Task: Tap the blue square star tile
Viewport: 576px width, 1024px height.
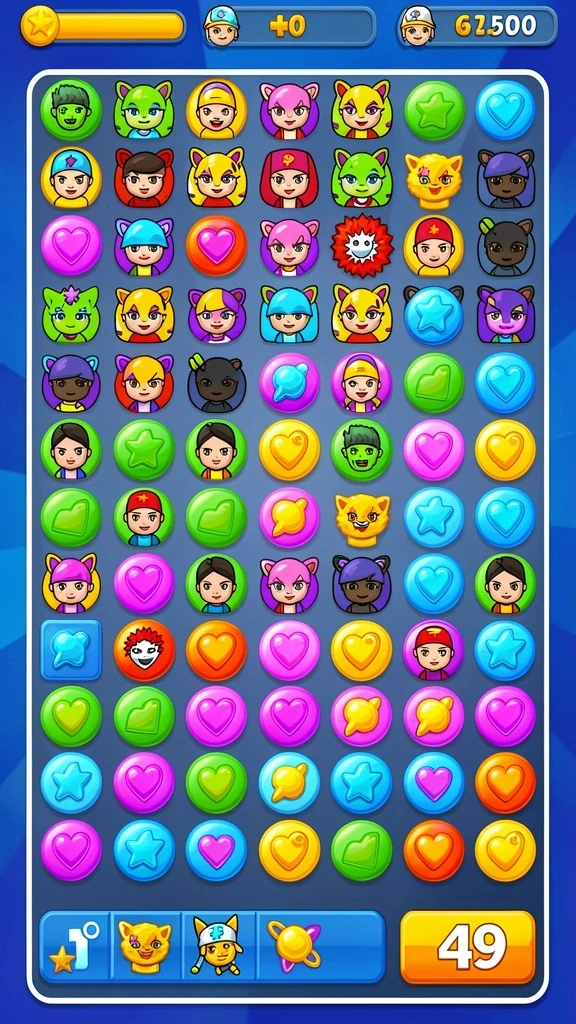Action: tap(71, 650)
